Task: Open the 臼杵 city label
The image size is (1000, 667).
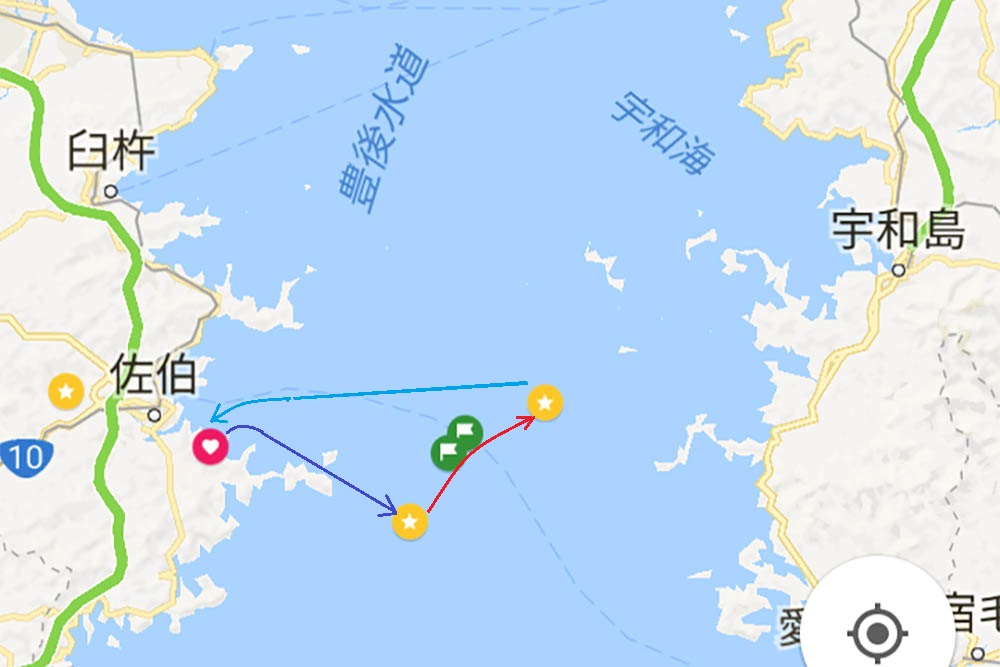Action: pos(111,153)
